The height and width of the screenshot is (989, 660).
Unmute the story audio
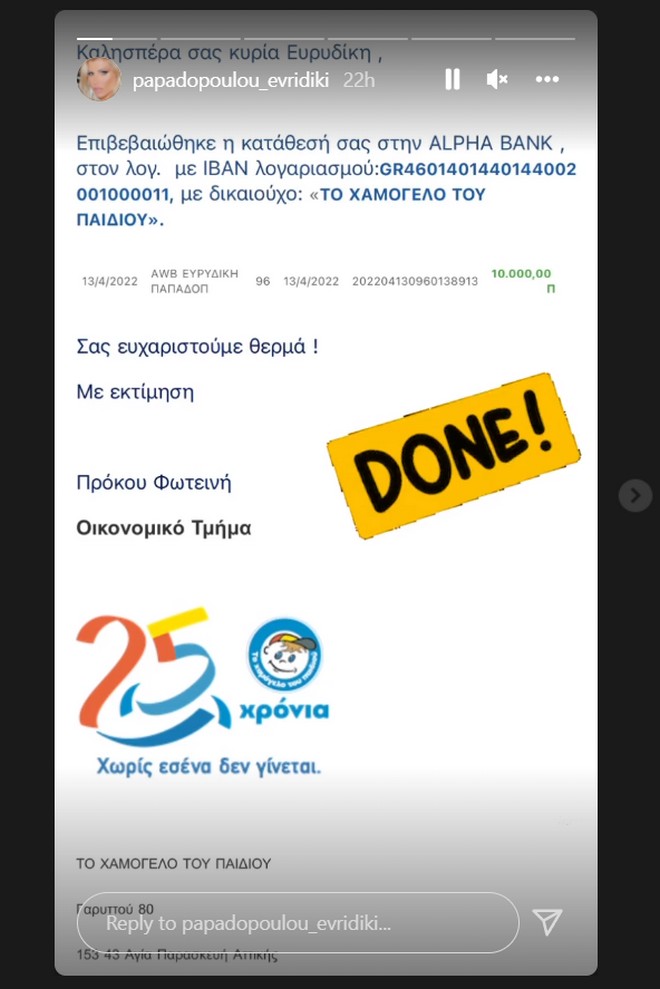pos(497,79)
